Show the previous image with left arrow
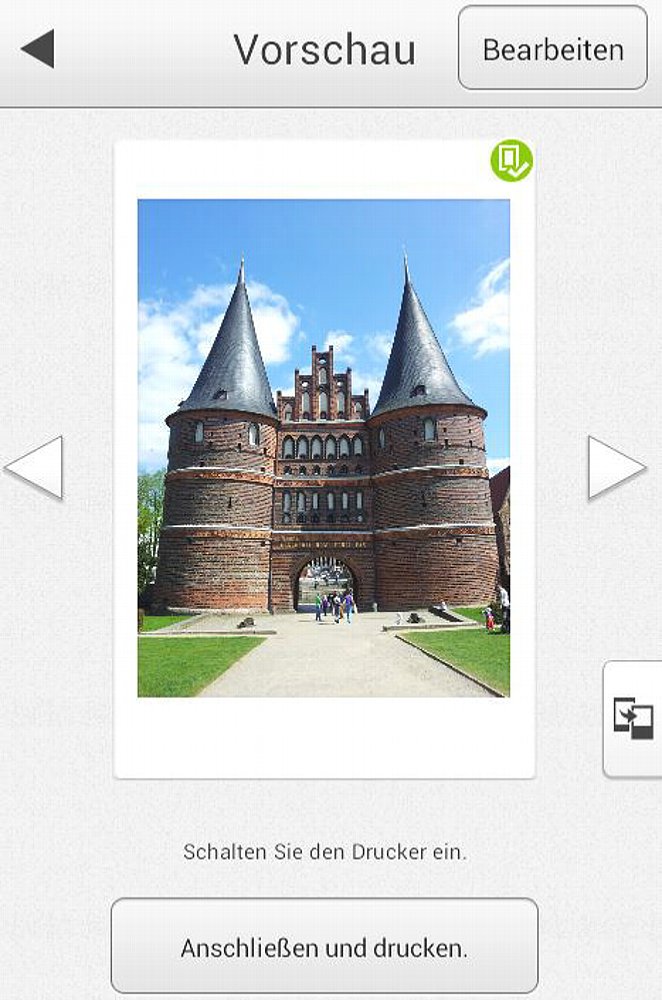This screenshot has height=1000, width=662. (35, 467)
